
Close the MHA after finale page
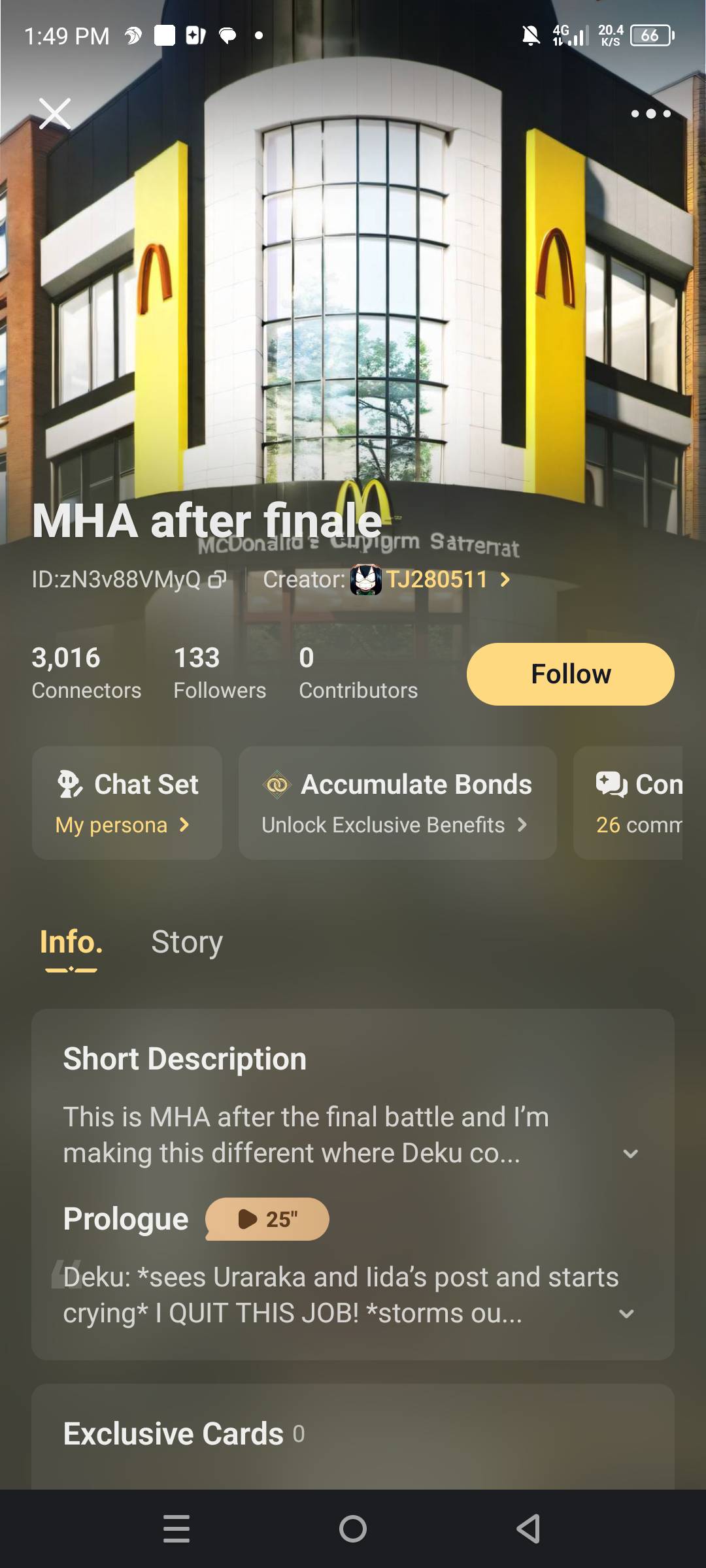coord(55,114)
